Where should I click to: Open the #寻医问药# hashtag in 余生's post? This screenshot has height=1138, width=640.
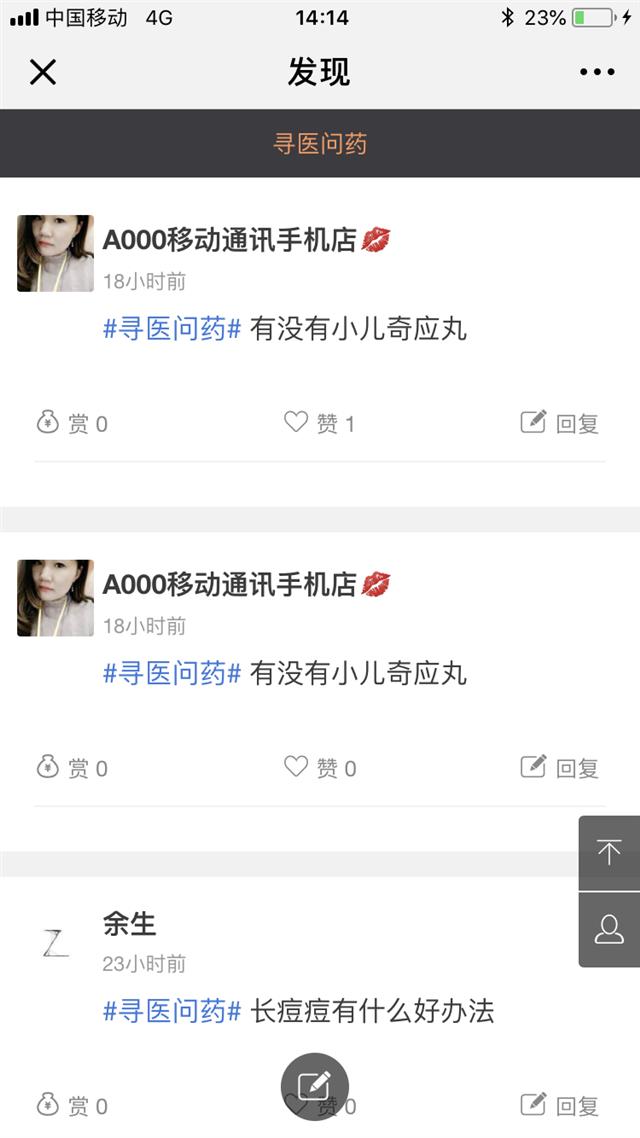click(172, 1010)
